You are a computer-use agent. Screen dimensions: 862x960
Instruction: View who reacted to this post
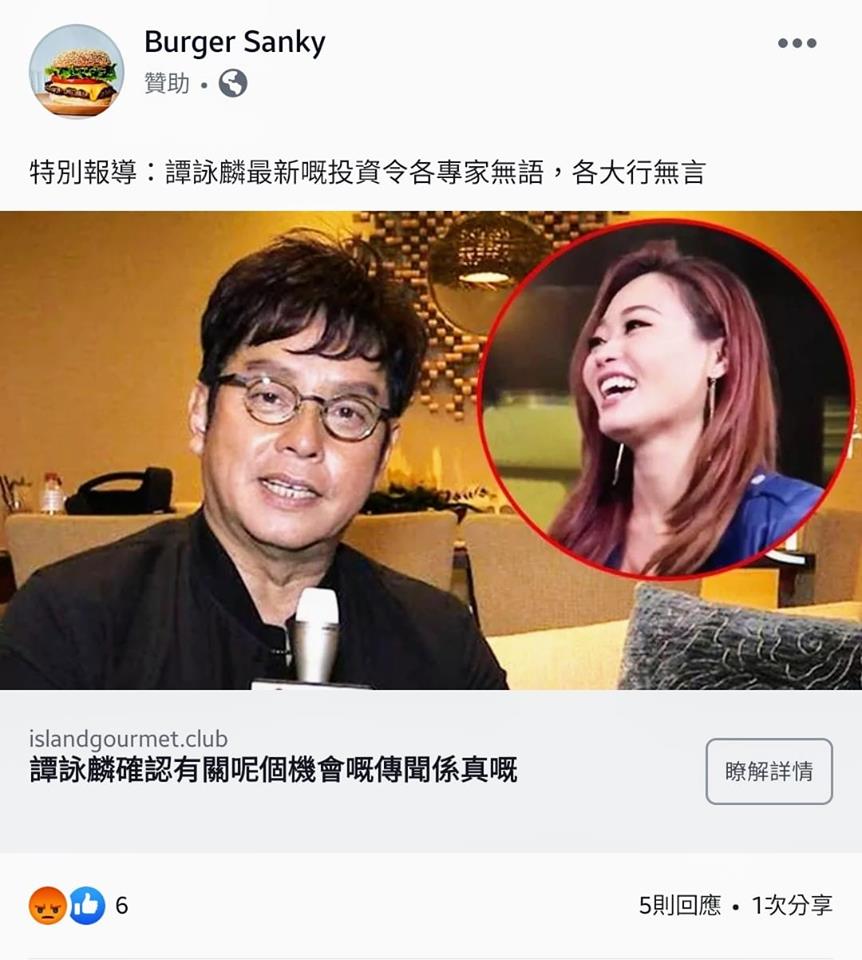pyautogui.click(x=80, y=906)
